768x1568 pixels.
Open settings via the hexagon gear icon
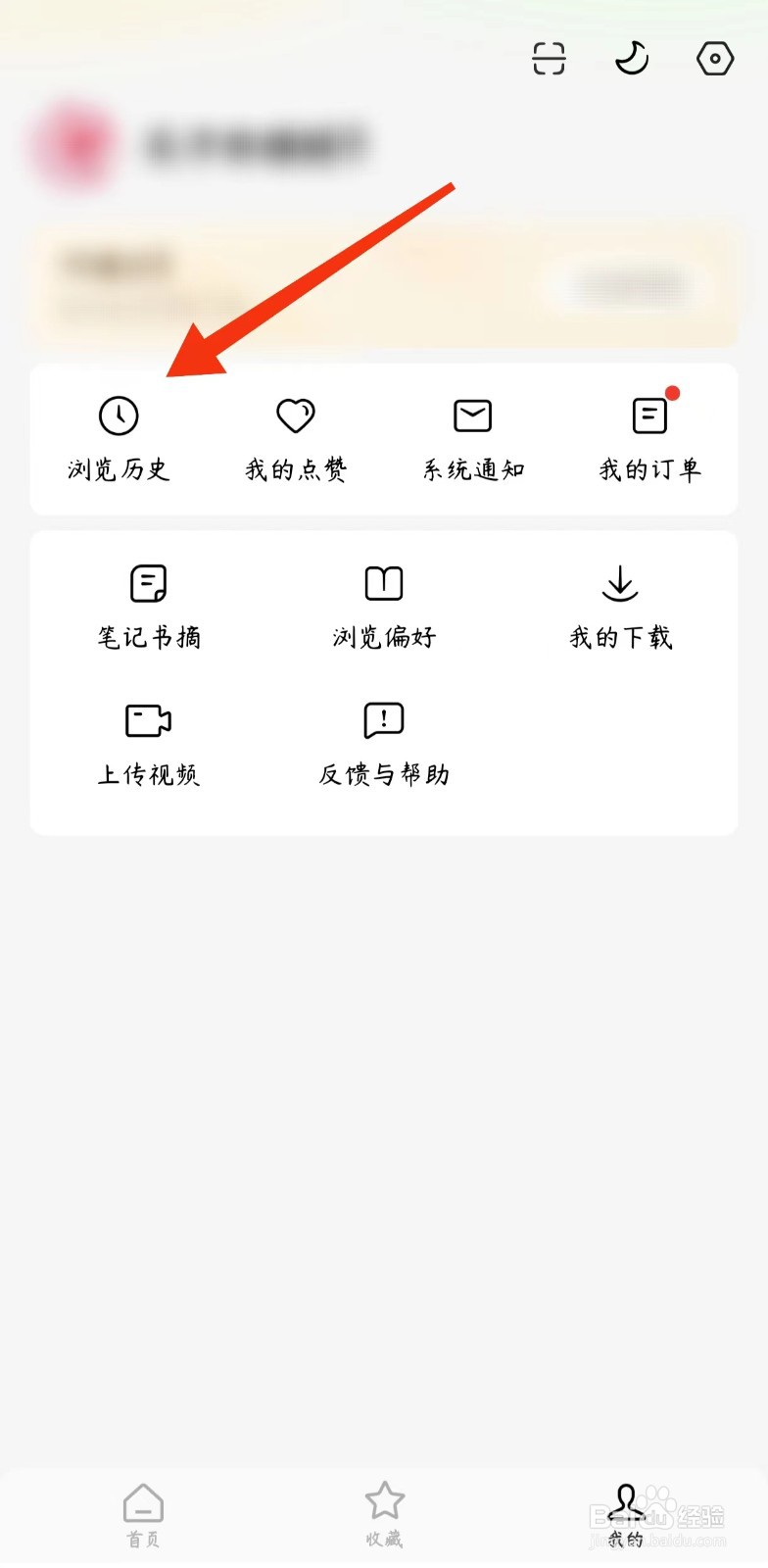pos(715,59)
